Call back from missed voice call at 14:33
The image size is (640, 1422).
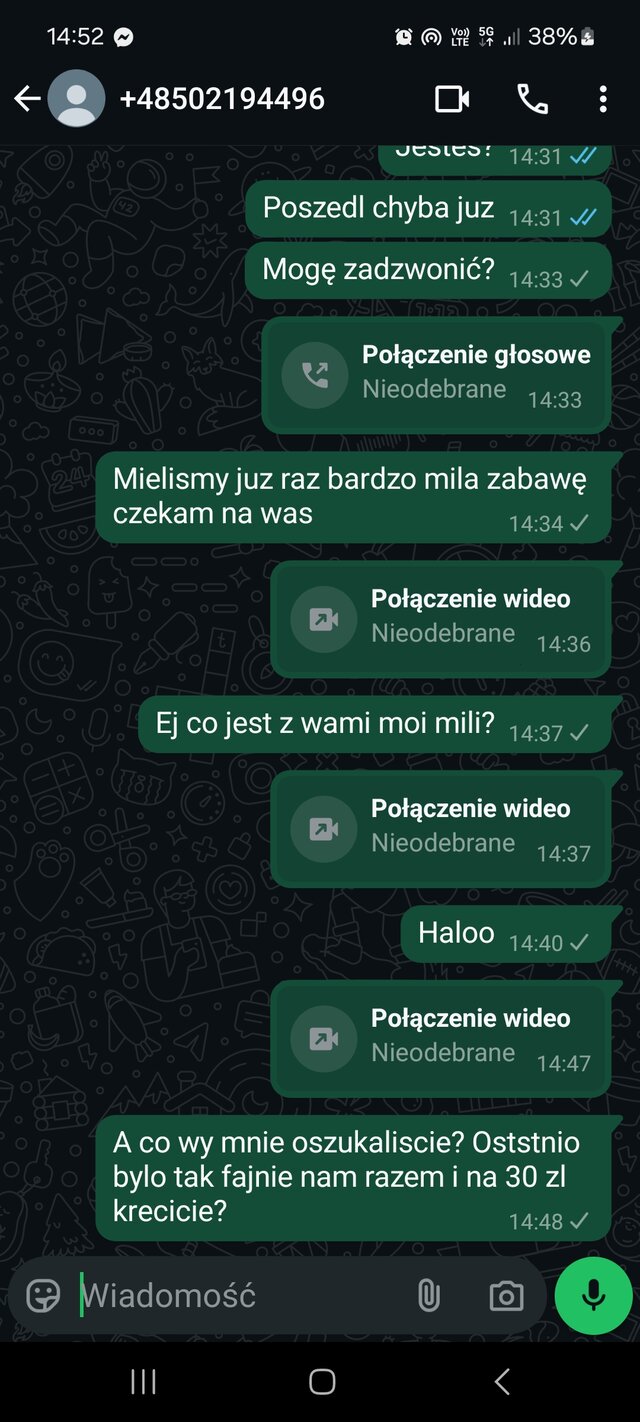click(436, 375)
